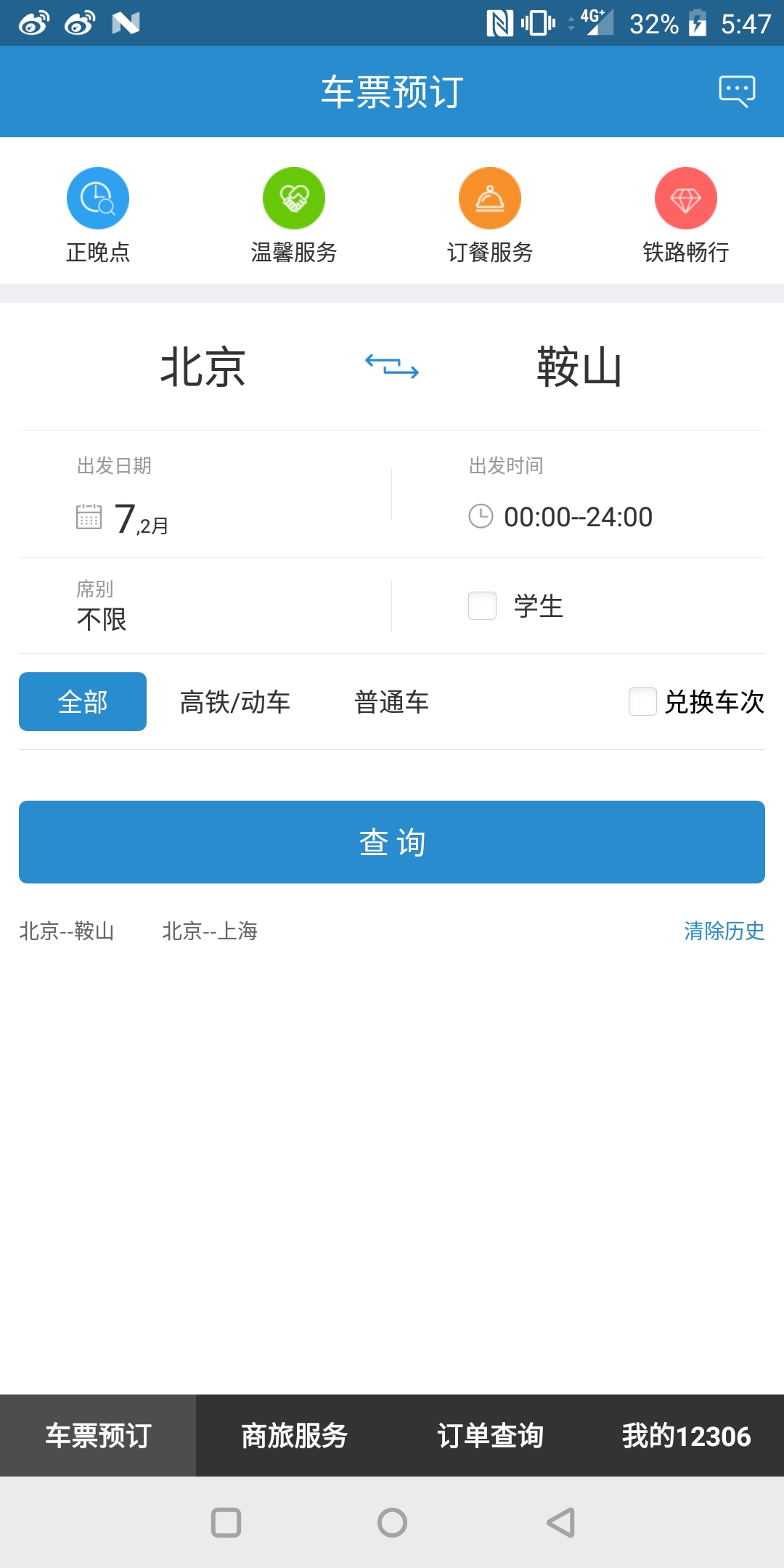The height and width of the screenshot is (1568, 784).
Task: Check the 兑换车次 exchange trains box
Action: coord(642,702)
